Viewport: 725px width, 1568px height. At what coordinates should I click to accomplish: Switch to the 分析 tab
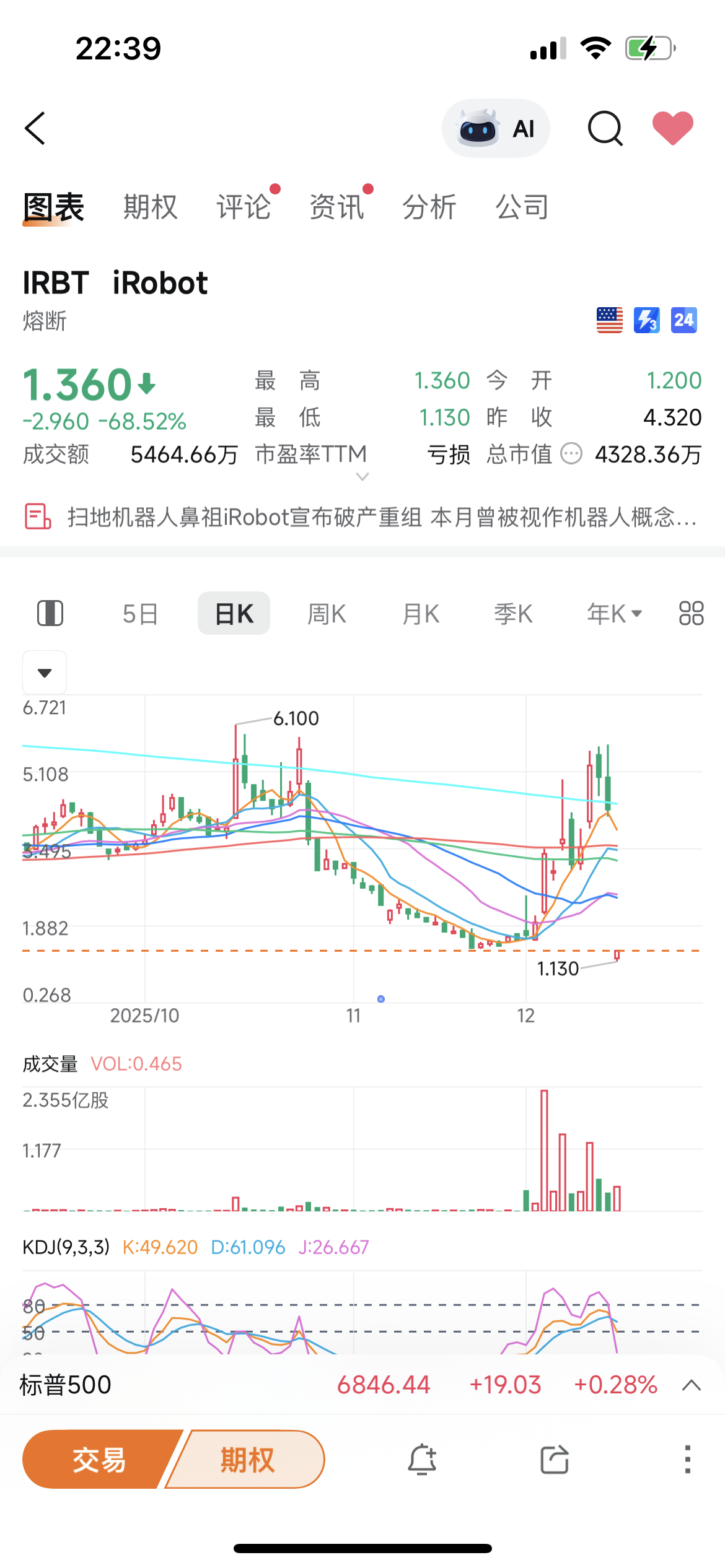tap(429, 207)
